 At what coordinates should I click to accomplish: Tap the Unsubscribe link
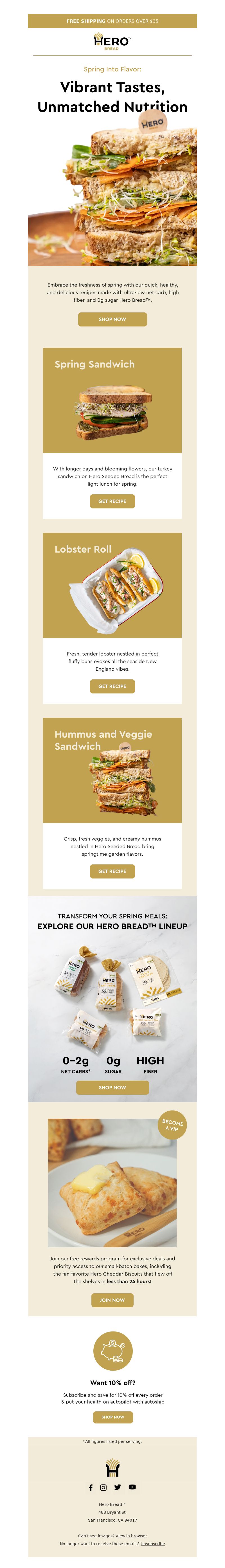(153, 1544)
